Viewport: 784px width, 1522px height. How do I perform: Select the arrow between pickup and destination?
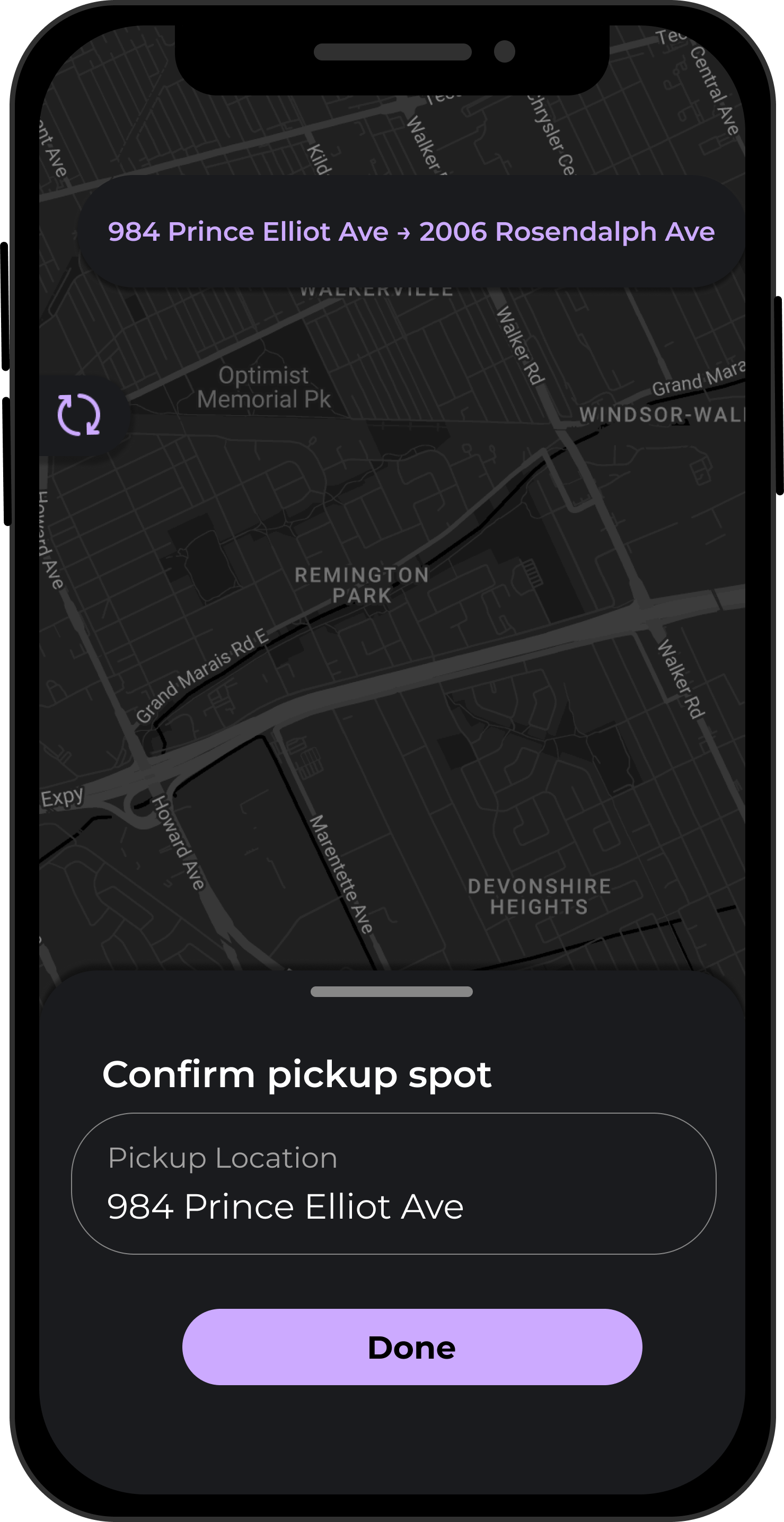pyautogui.click(x=406, y=232)
